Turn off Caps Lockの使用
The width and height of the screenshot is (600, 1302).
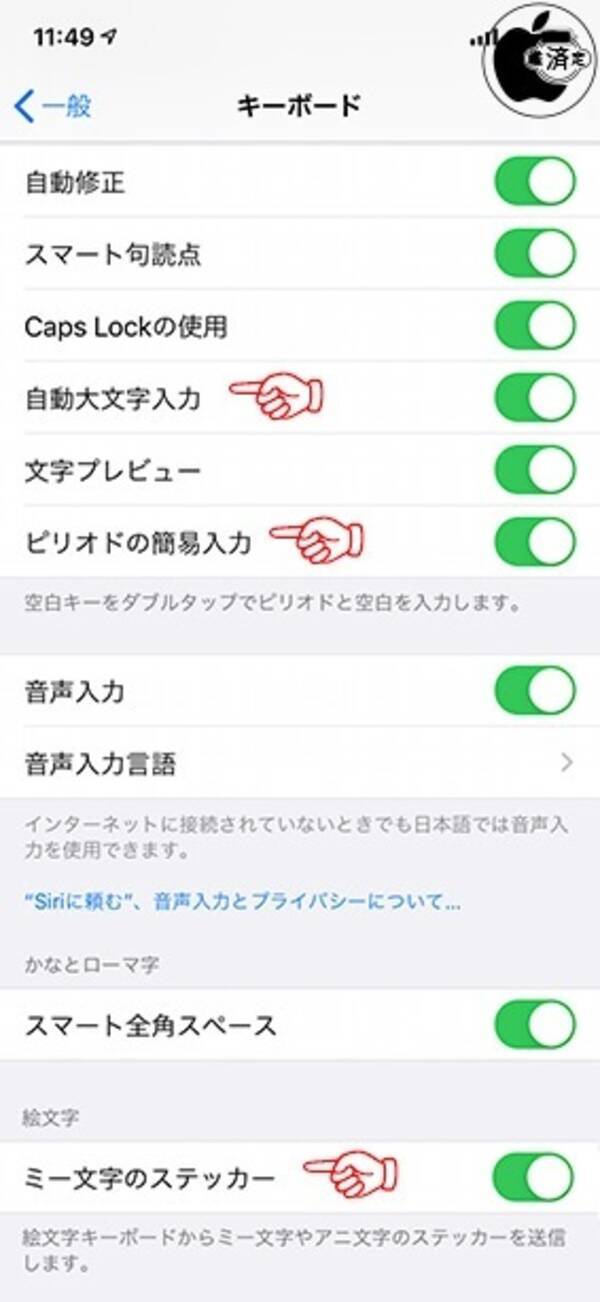click(535, 326)
